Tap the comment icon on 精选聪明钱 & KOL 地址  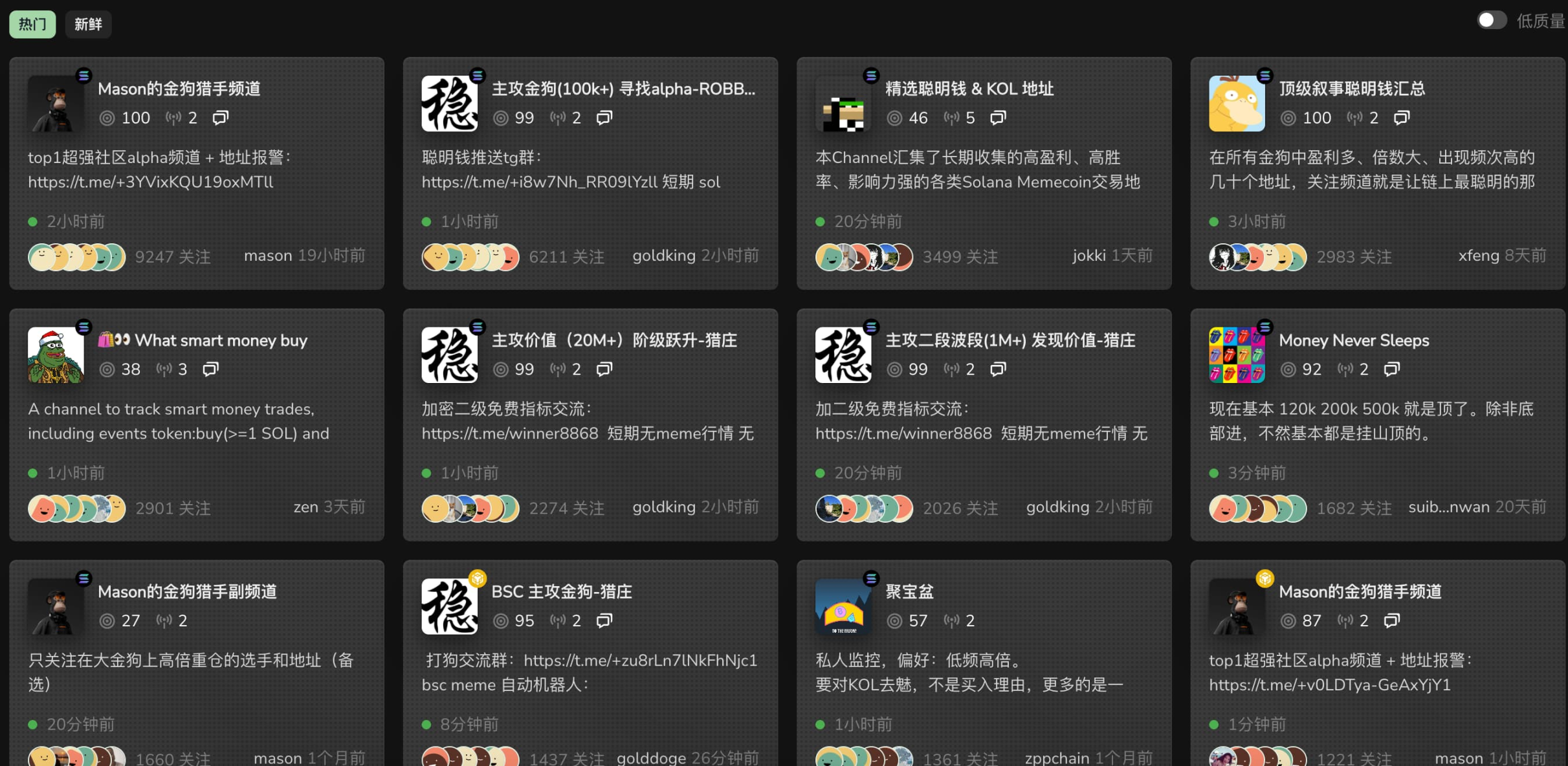(x=998, y=118)
